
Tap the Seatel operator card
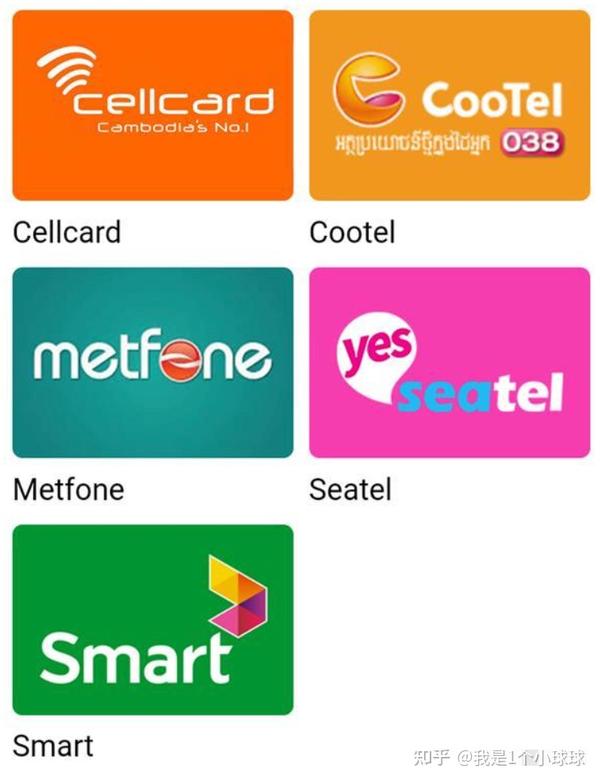coord(449,362)
